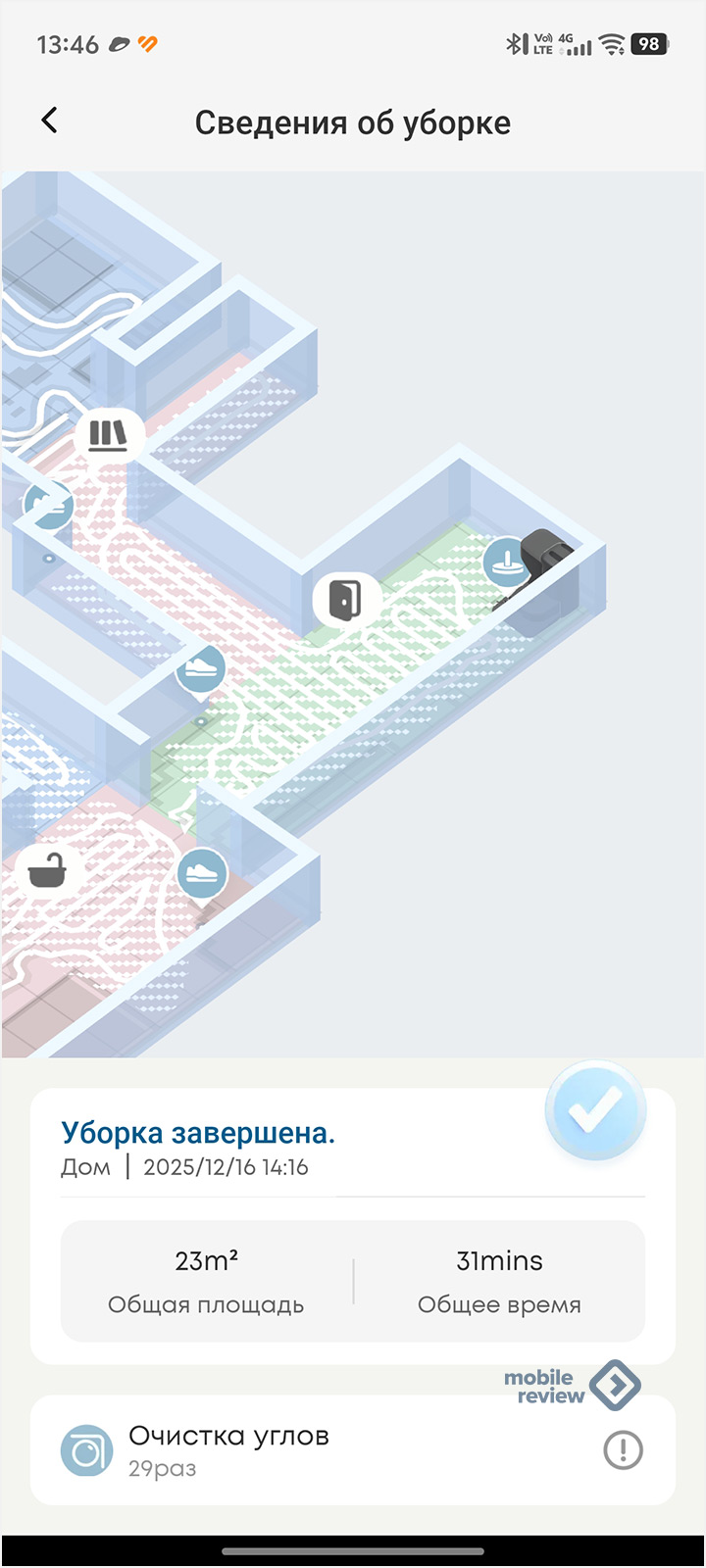Tap the bookshelf room marker on map
This screenshot has width=706, height=1568.
coord(109,433)
